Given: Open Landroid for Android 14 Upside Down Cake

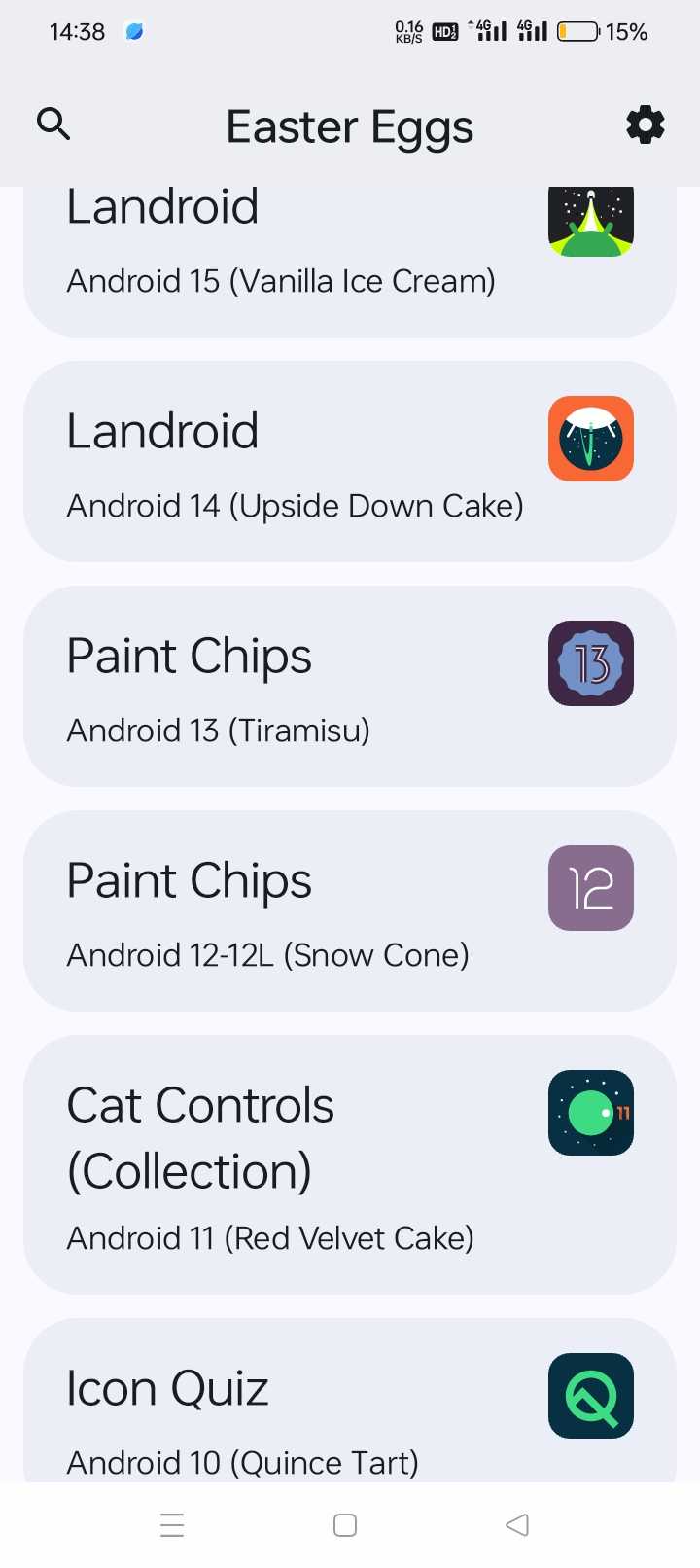Looking at the screenshot, I should [350, 461].
